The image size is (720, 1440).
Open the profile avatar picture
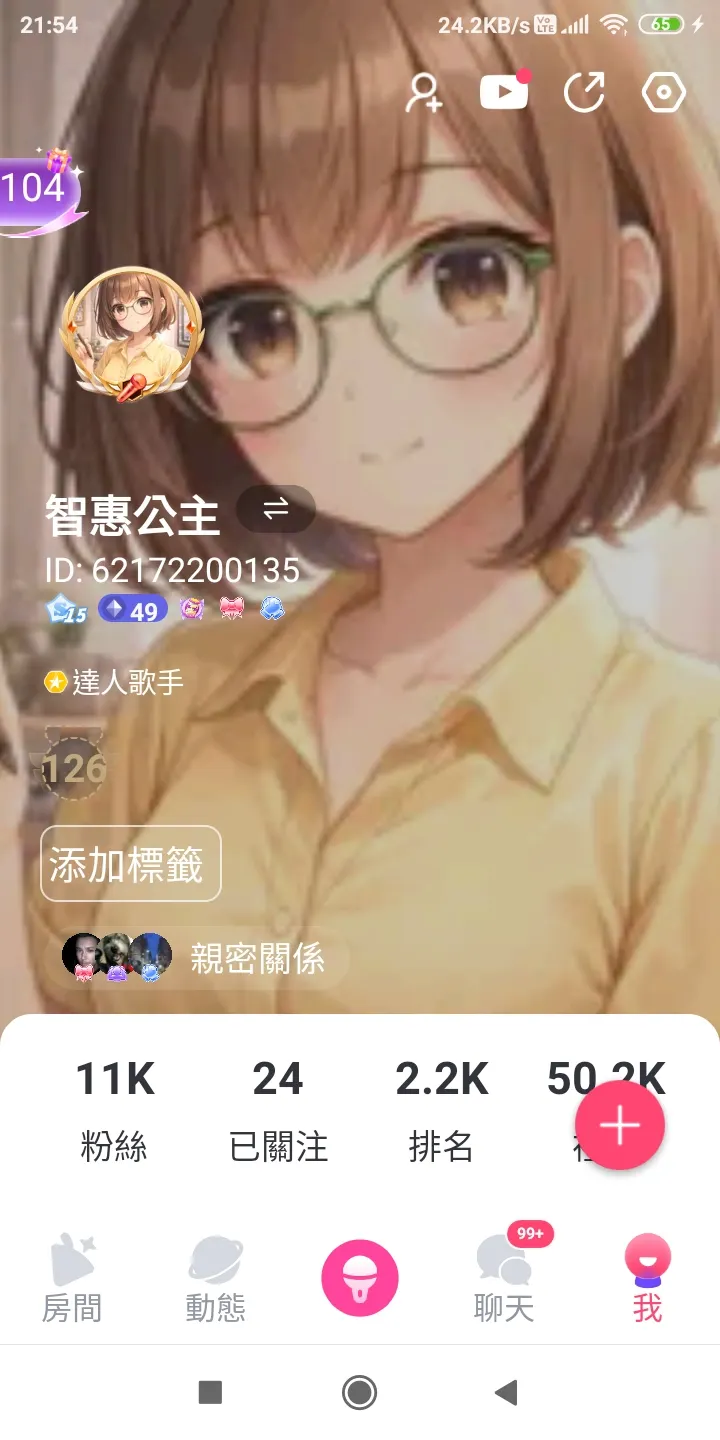(x=131, y=333)
